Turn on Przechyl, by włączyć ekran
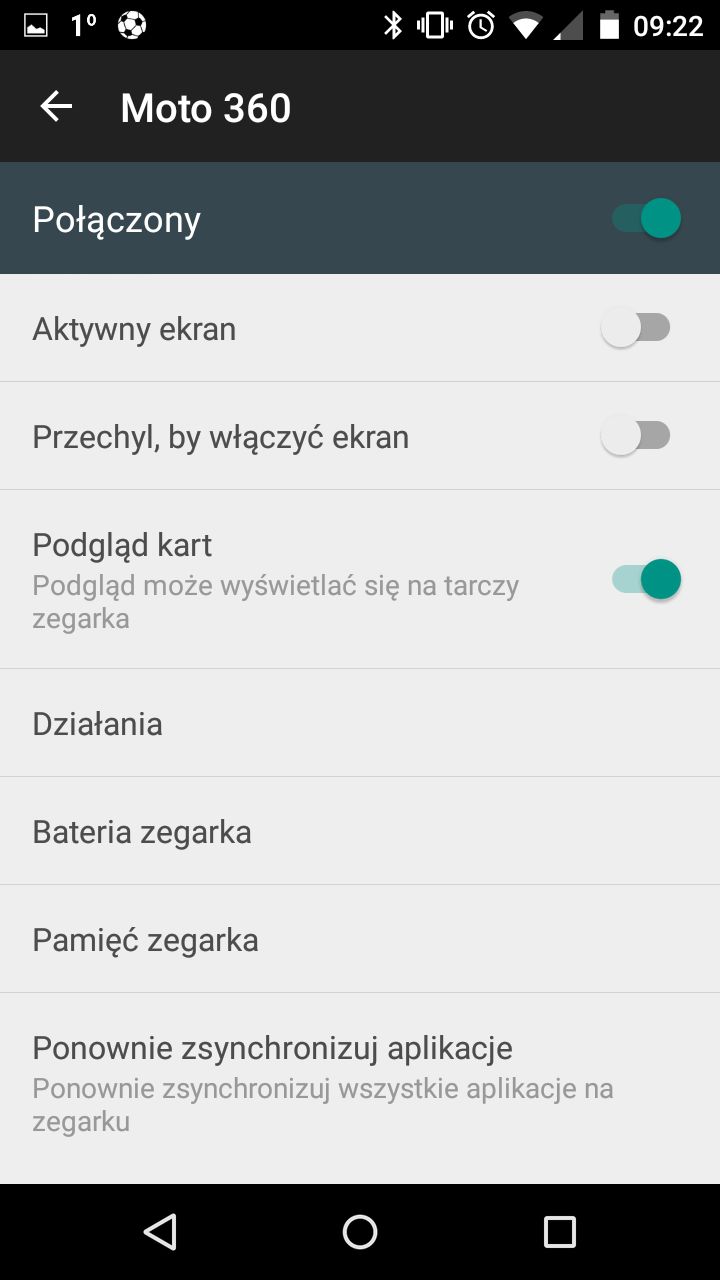 pos(637,435)
